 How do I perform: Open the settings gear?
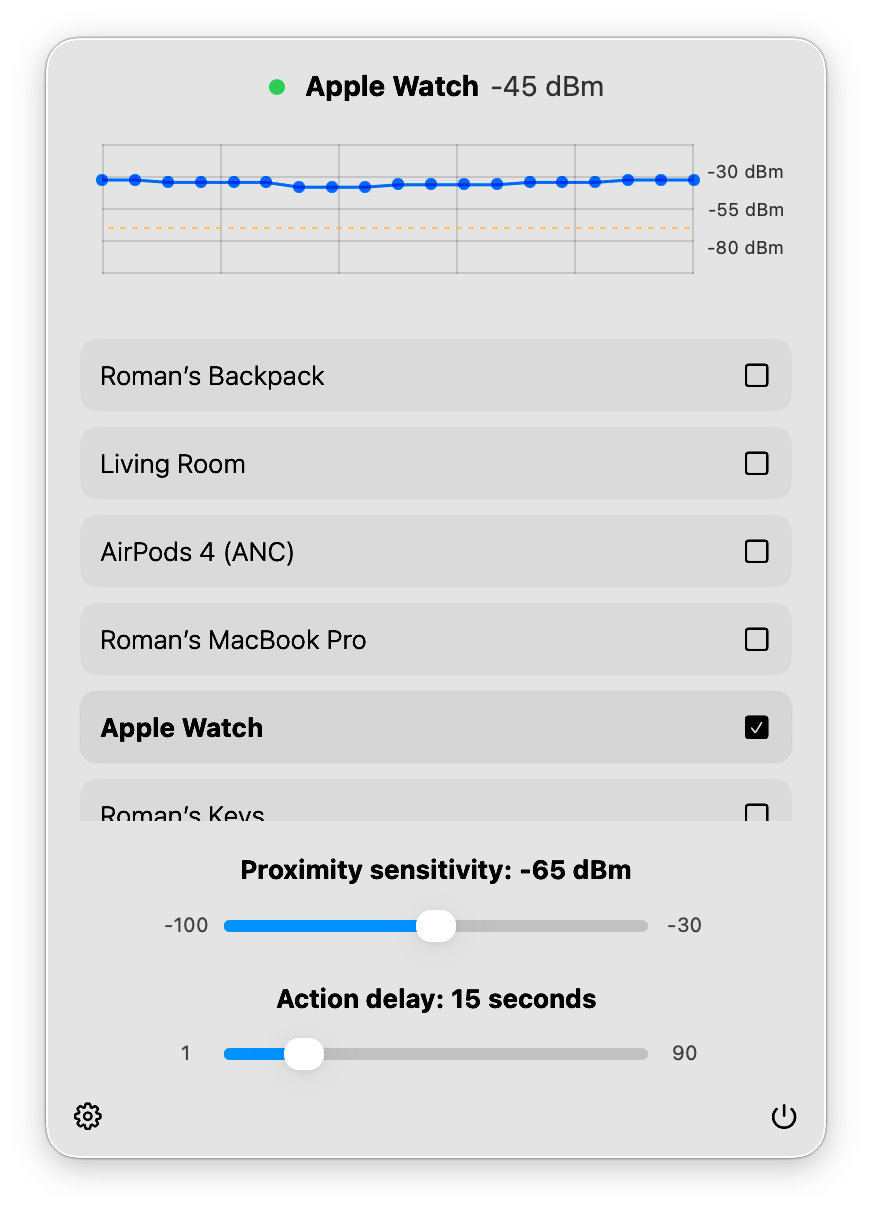pyautogui.click(x=88, y=1116)
